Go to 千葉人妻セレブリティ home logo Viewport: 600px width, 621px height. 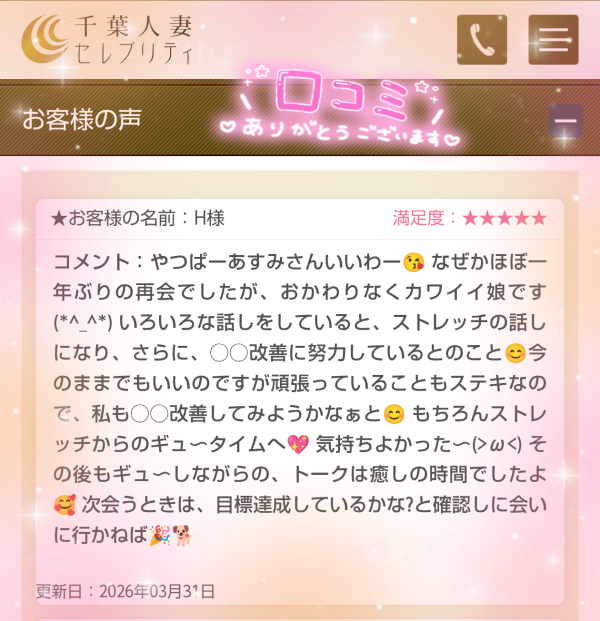click(108, 40)
